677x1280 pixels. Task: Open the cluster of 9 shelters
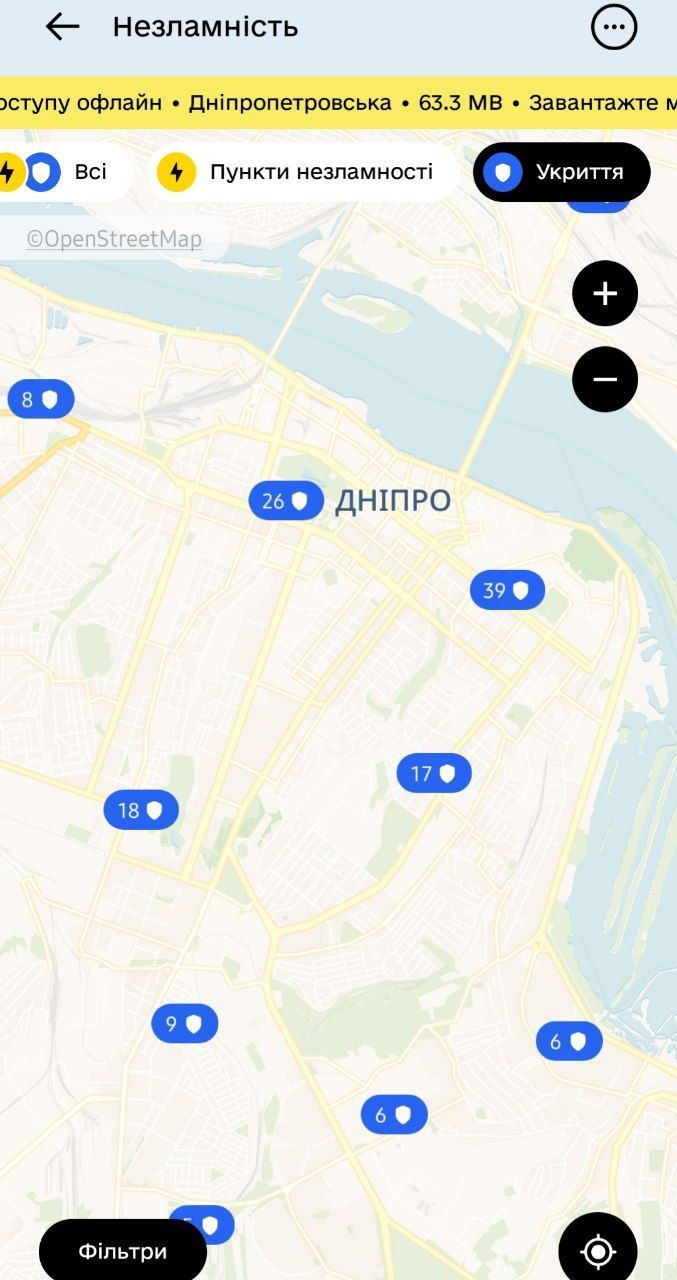click(x=184, y=1023)
